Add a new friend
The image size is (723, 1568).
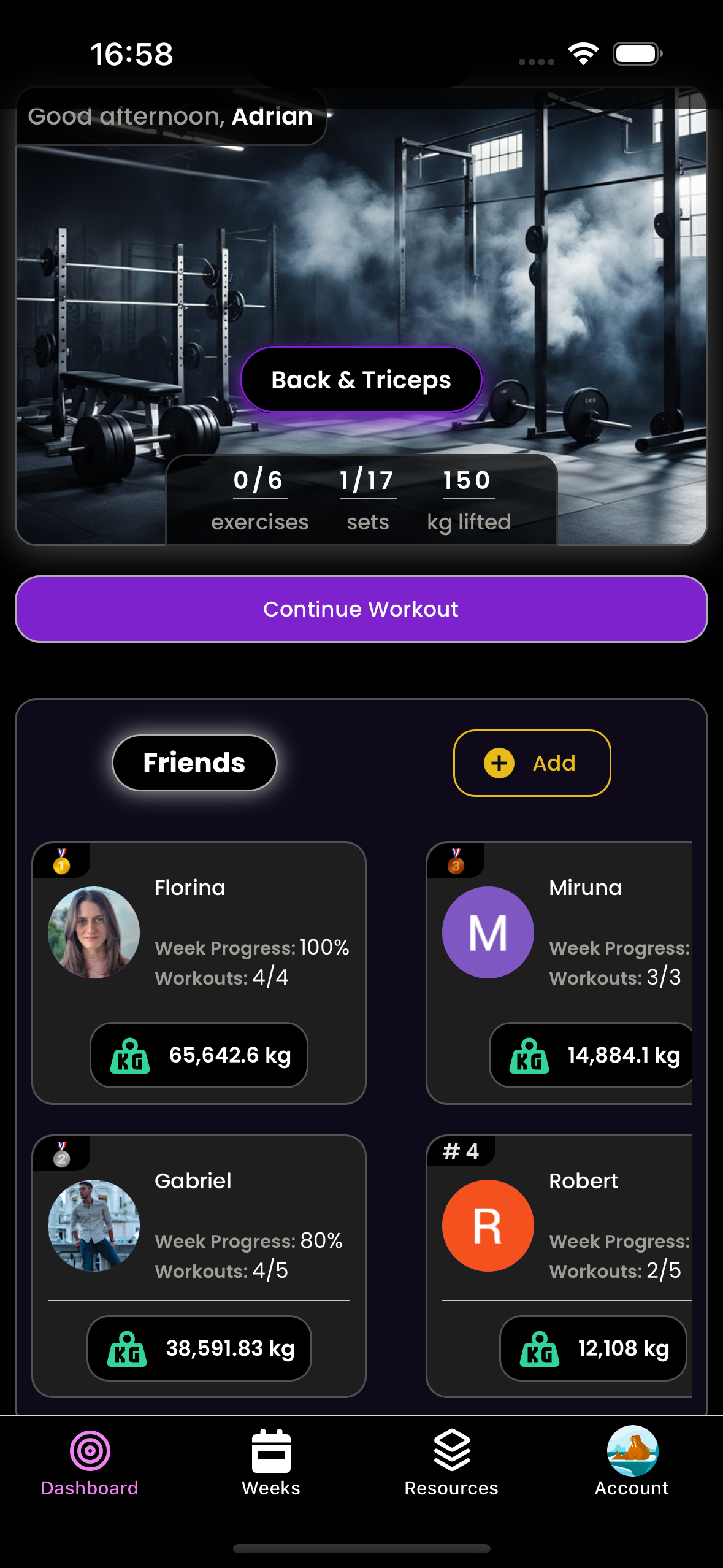[x=532, y=763]
